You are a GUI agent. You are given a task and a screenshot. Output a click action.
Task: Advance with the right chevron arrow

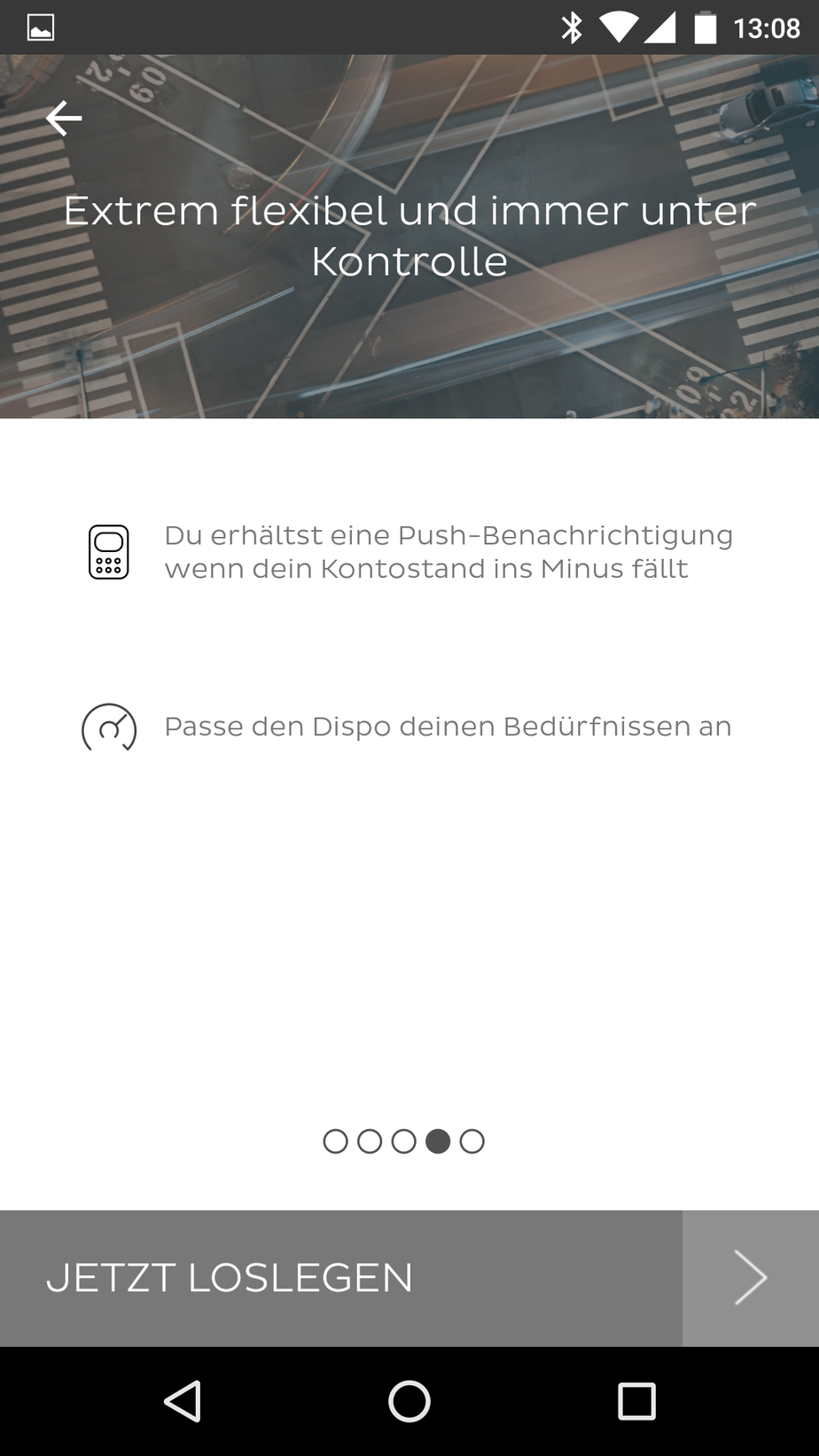750,1278
